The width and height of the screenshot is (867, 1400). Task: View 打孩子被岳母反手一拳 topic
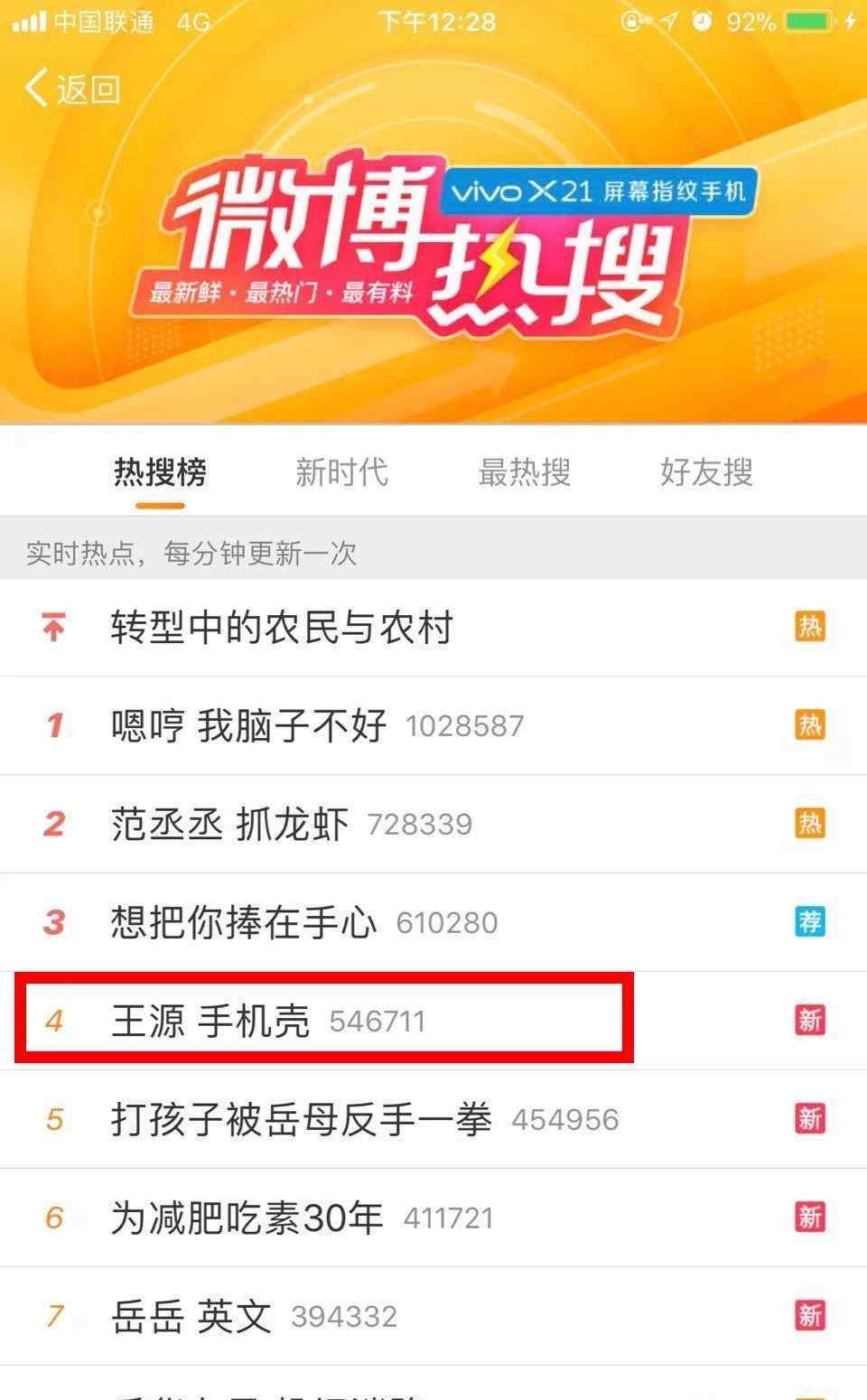click(301, 1119)
